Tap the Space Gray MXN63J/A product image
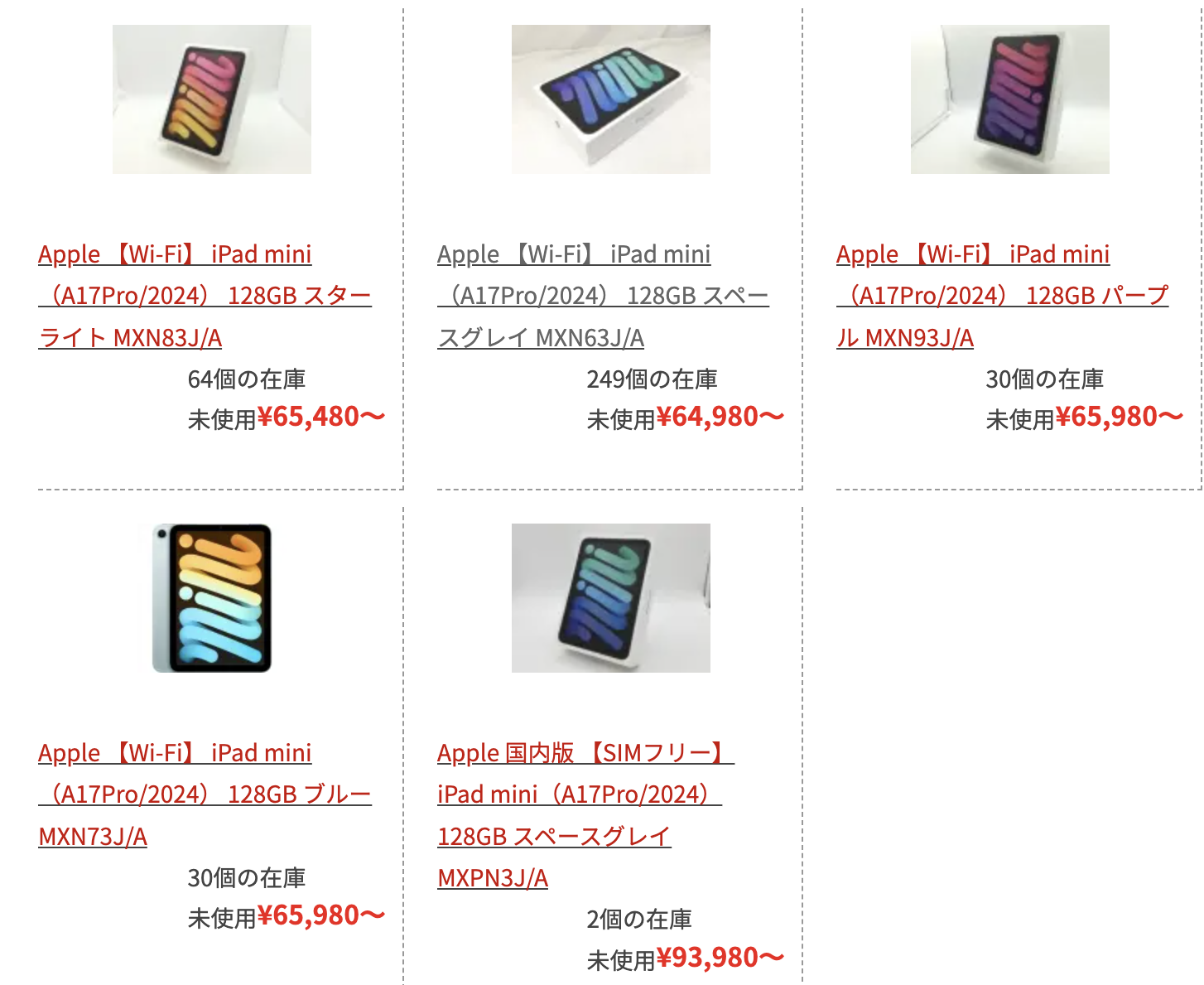Screen dimensions: 1204x985 pyautogui.click(x=611, y=99)
